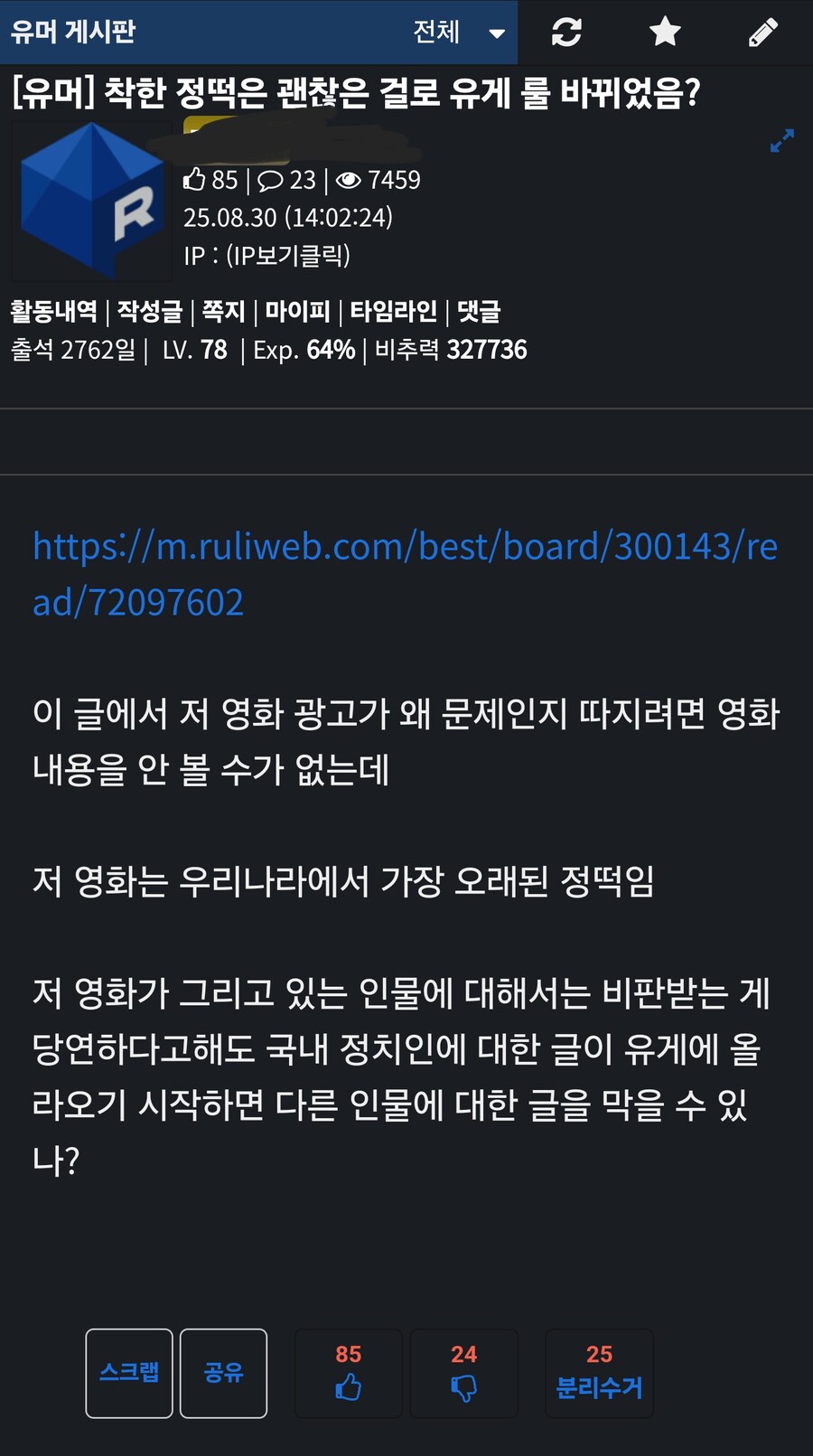Viewport: 813px width, 1456px height.
Task: Downvote the post with thumbs down
Action: (x=463, y=1373)
